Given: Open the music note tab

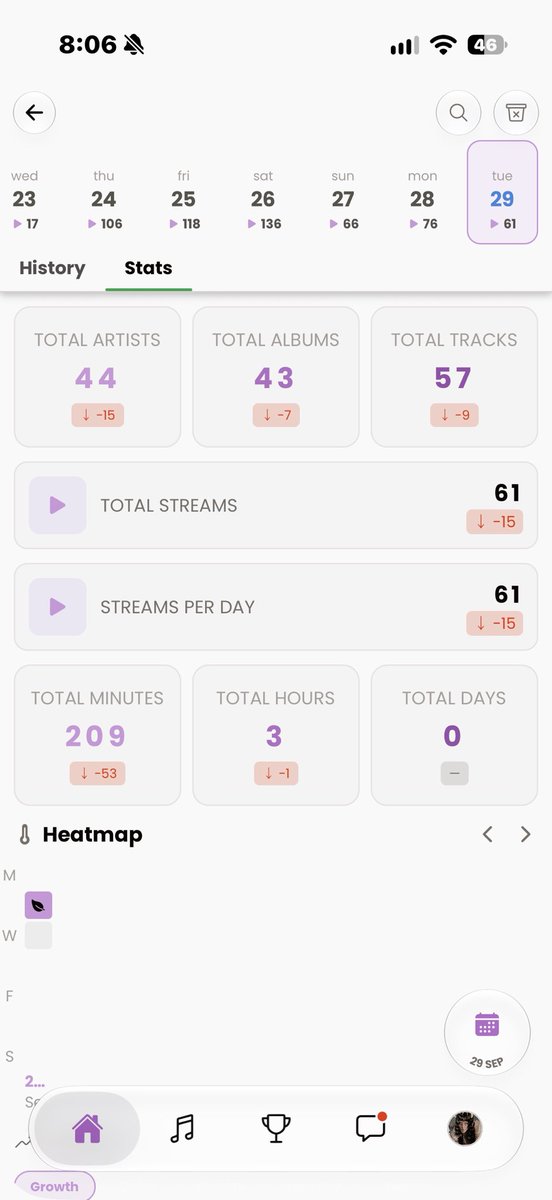Looking at the screenshot, I should point(181,1128).
